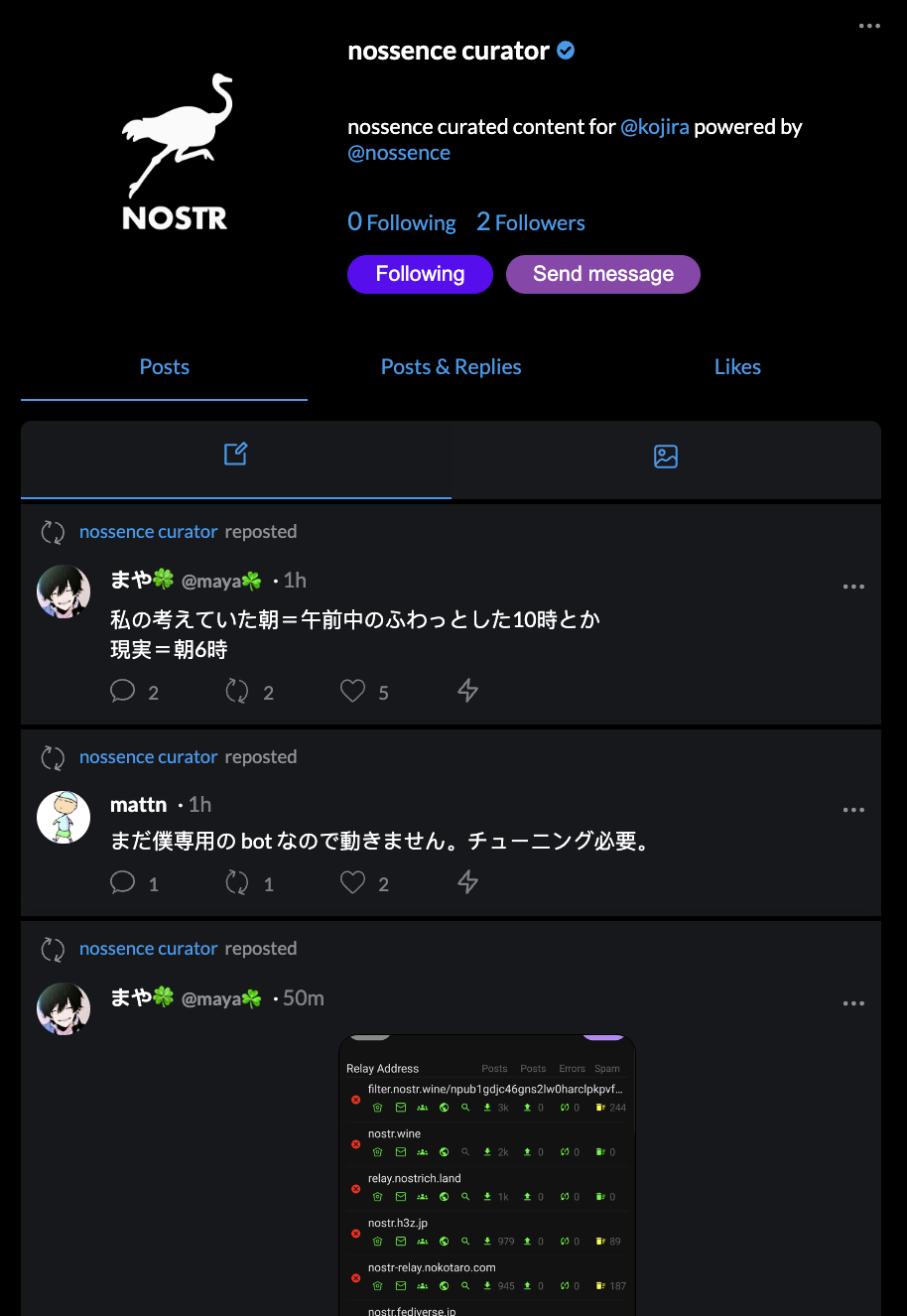Zap mattn's post with the lightning icon
The height and width of the screenshot is (1316, 907).
coord(467,882)
